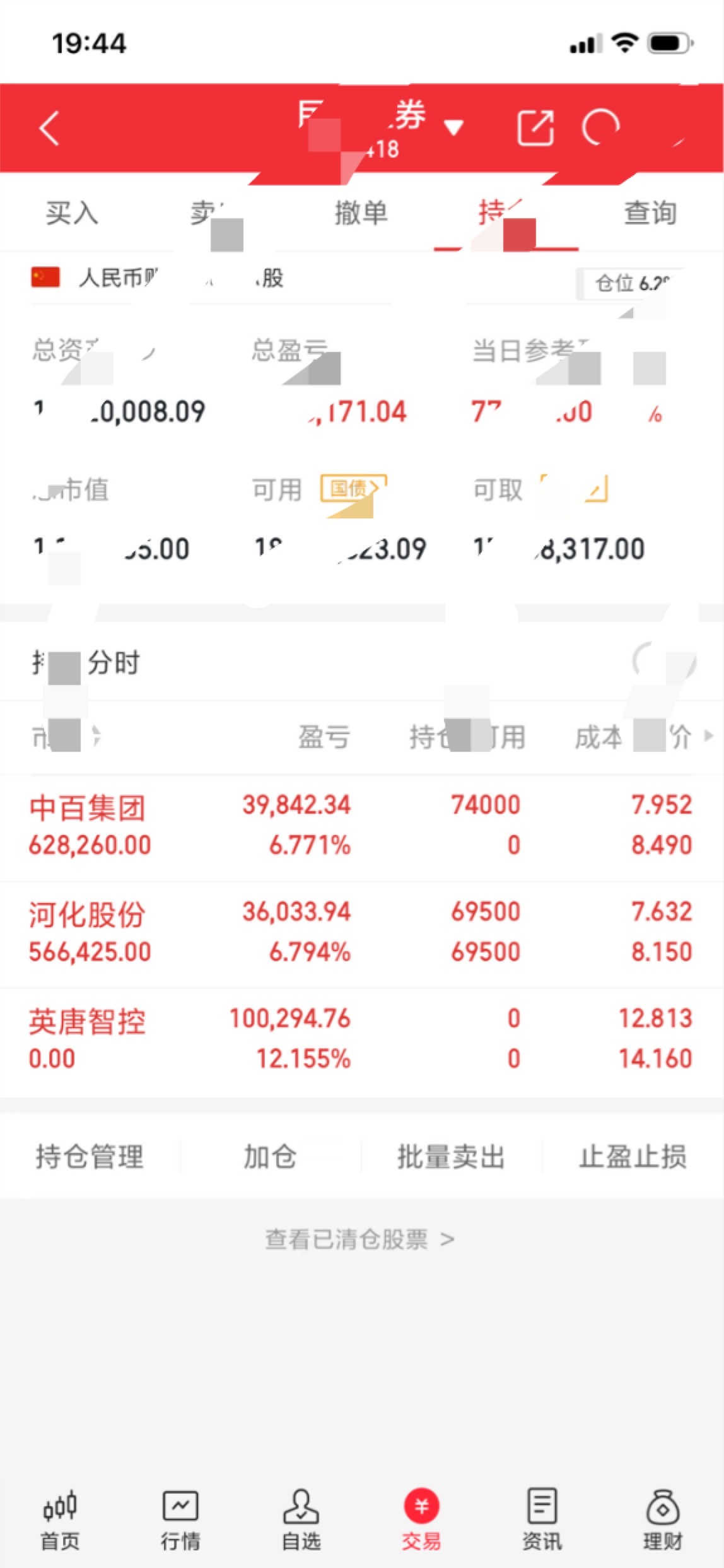Expand more columns with the right chevron
Image resolution: width=724 pixels, height=1568 pixels.
click(709, 736)
